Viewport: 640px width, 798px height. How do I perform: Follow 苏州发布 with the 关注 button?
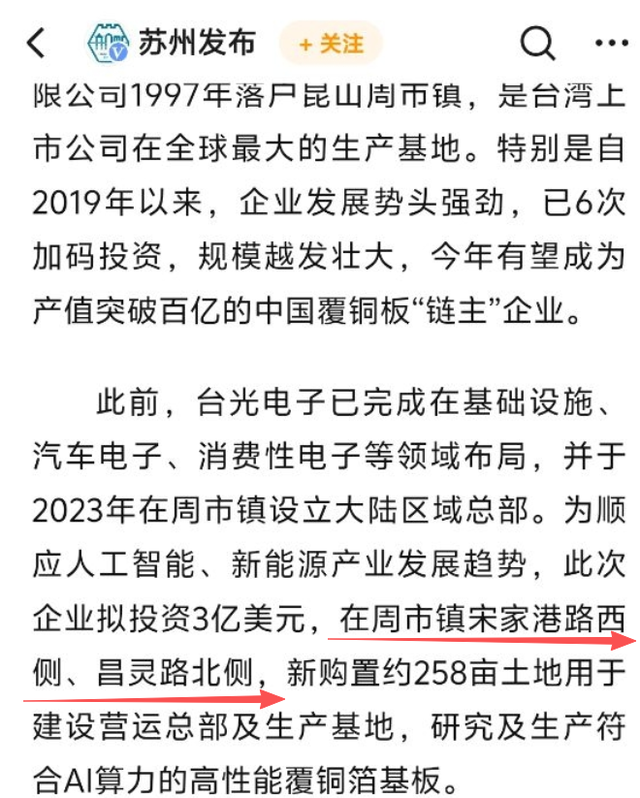click(x=330, y=43)
